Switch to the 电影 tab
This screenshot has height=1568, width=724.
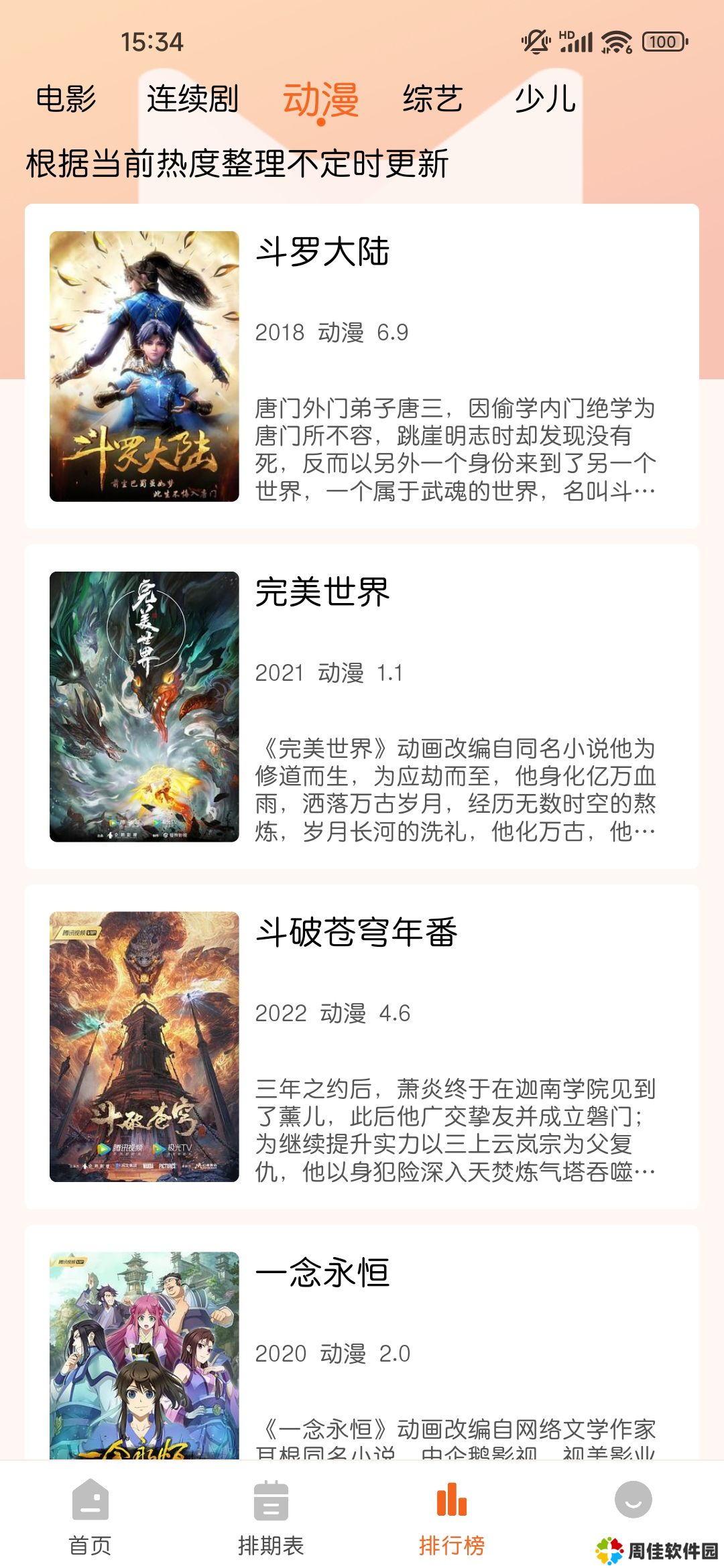(x=66, y=99)
